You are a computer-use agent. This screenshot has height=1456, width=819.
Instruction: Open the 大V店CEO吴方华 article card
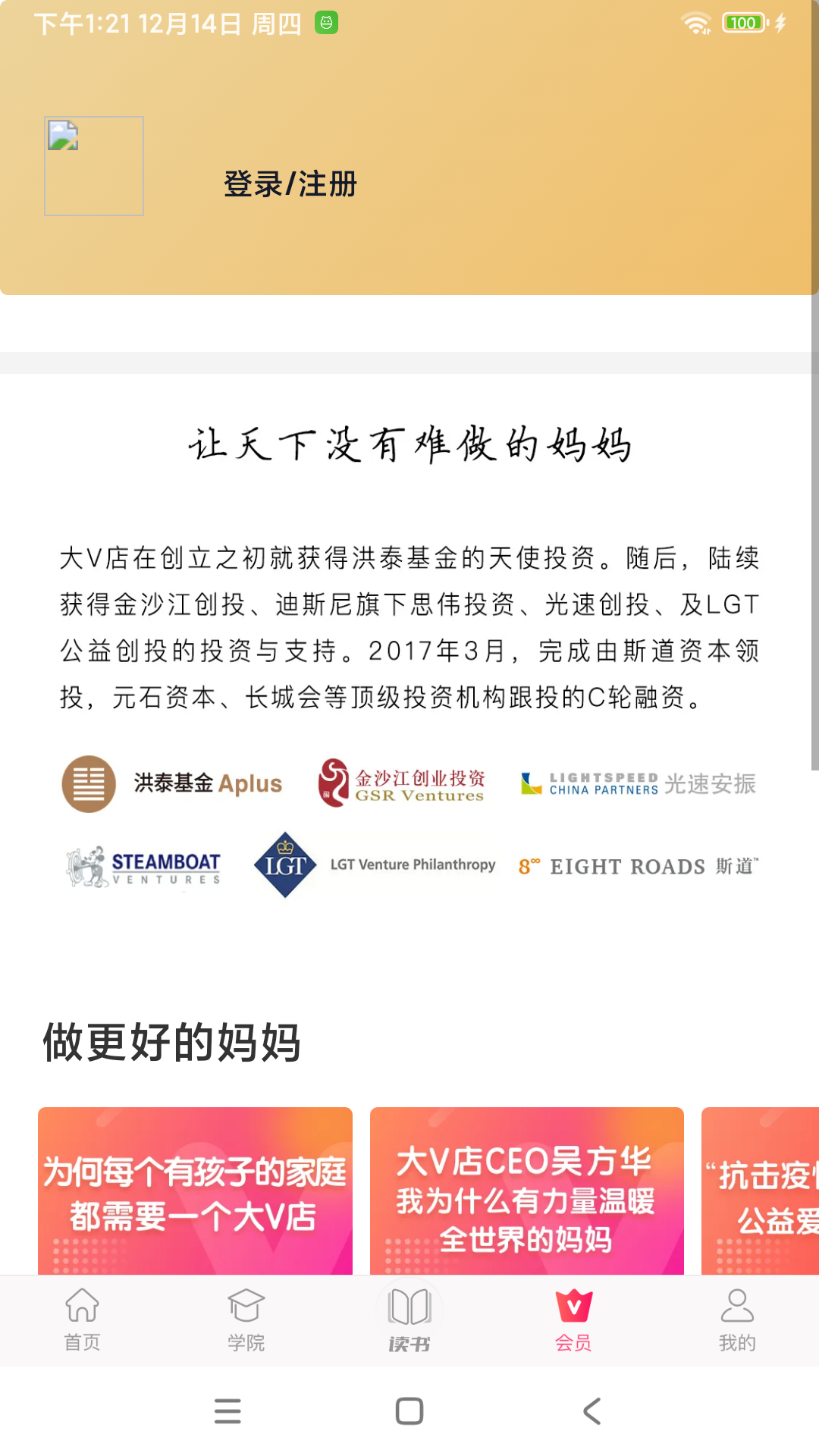click(x=527, y=1191)
